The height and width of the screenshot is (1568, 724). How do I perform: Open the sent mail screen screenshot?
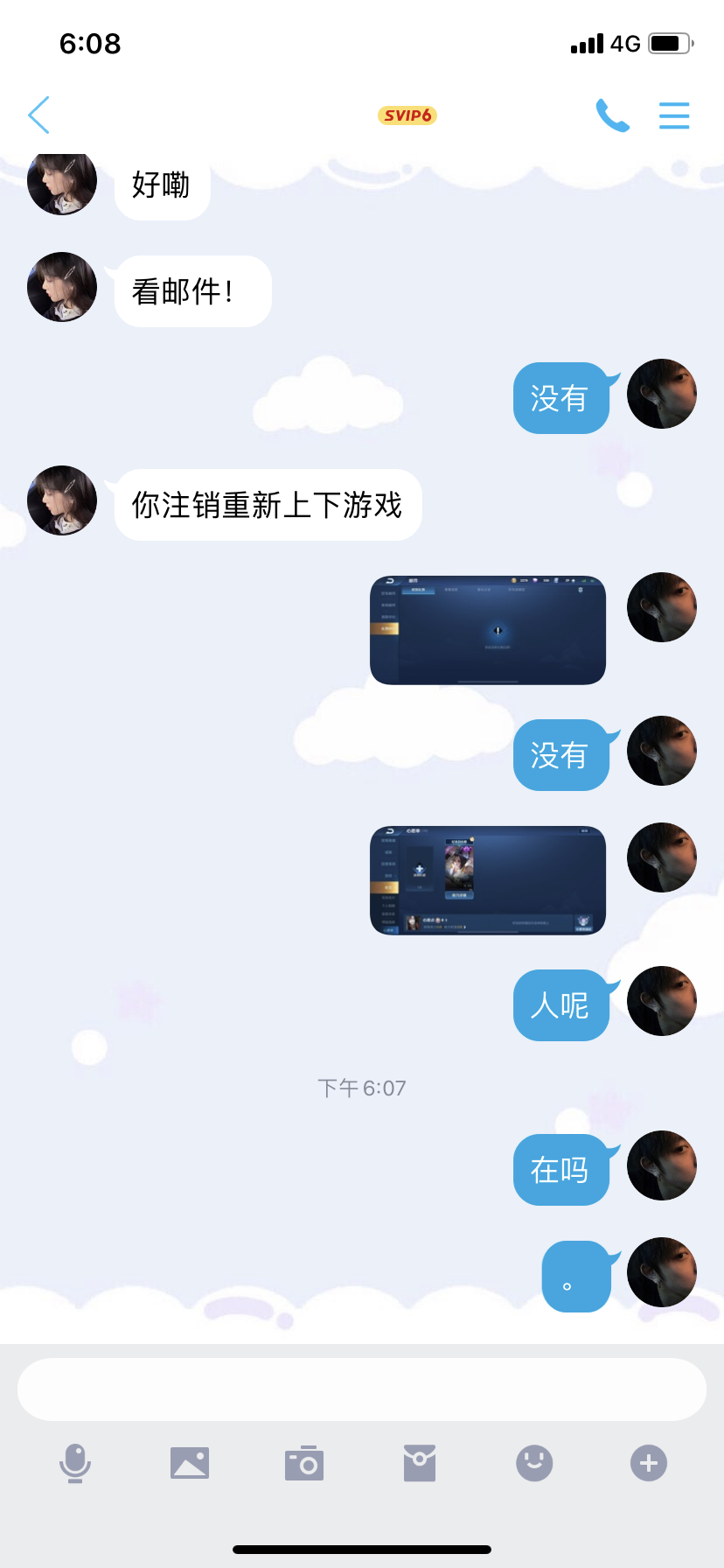[x=488, y=630]
